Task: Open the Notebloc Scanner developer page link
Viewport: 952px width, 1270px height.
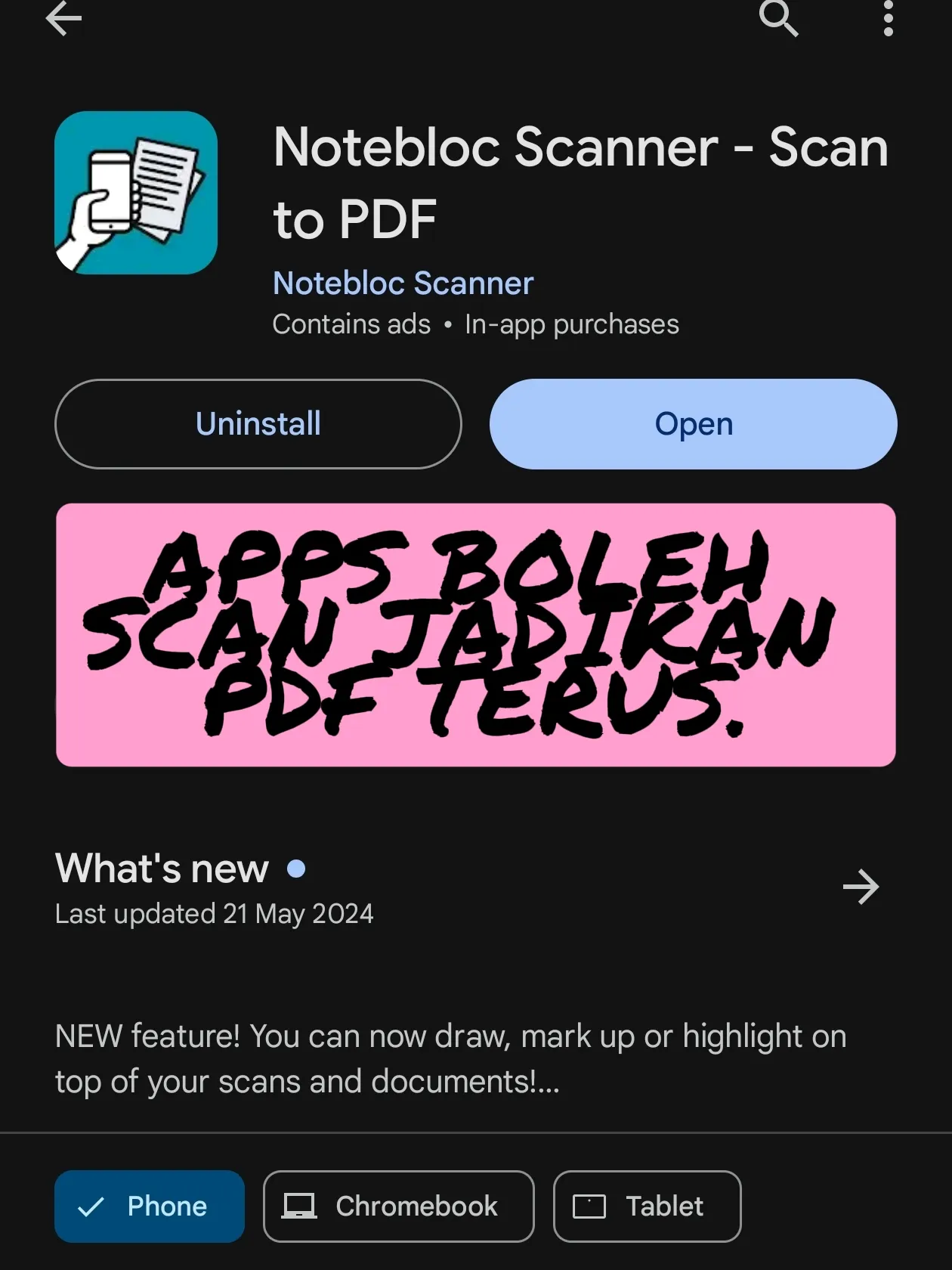Action: (x=403, y=283)
